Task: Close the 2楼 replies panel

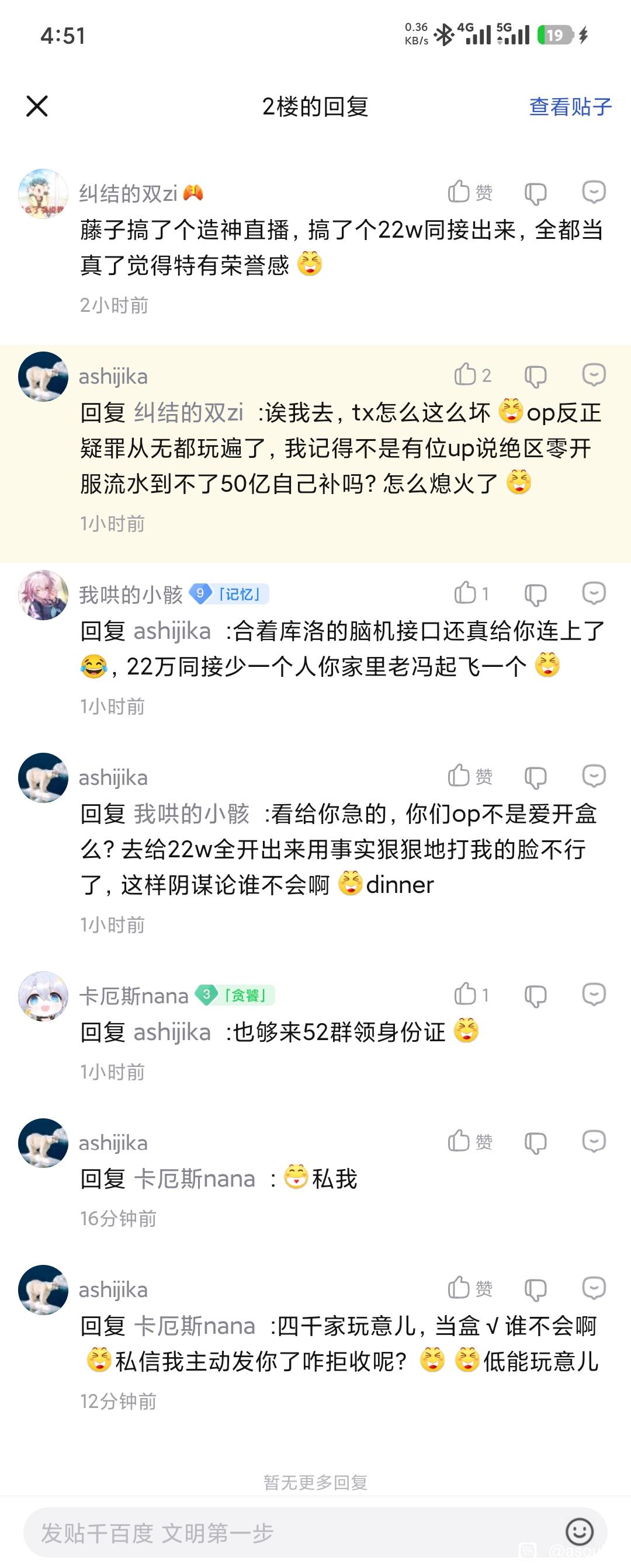Action: [37, 106]
